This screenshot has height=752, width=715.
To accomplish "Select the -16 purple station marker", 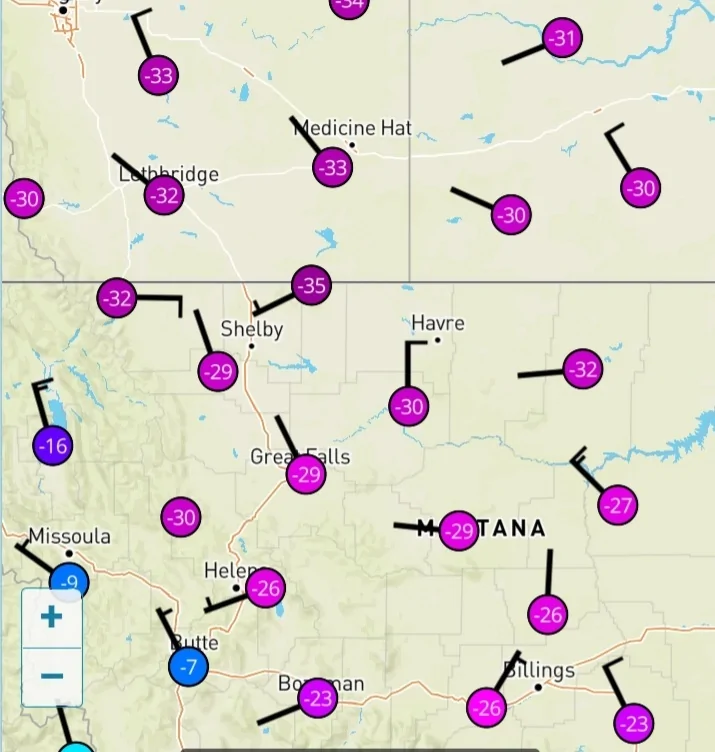I will point(52,446).
